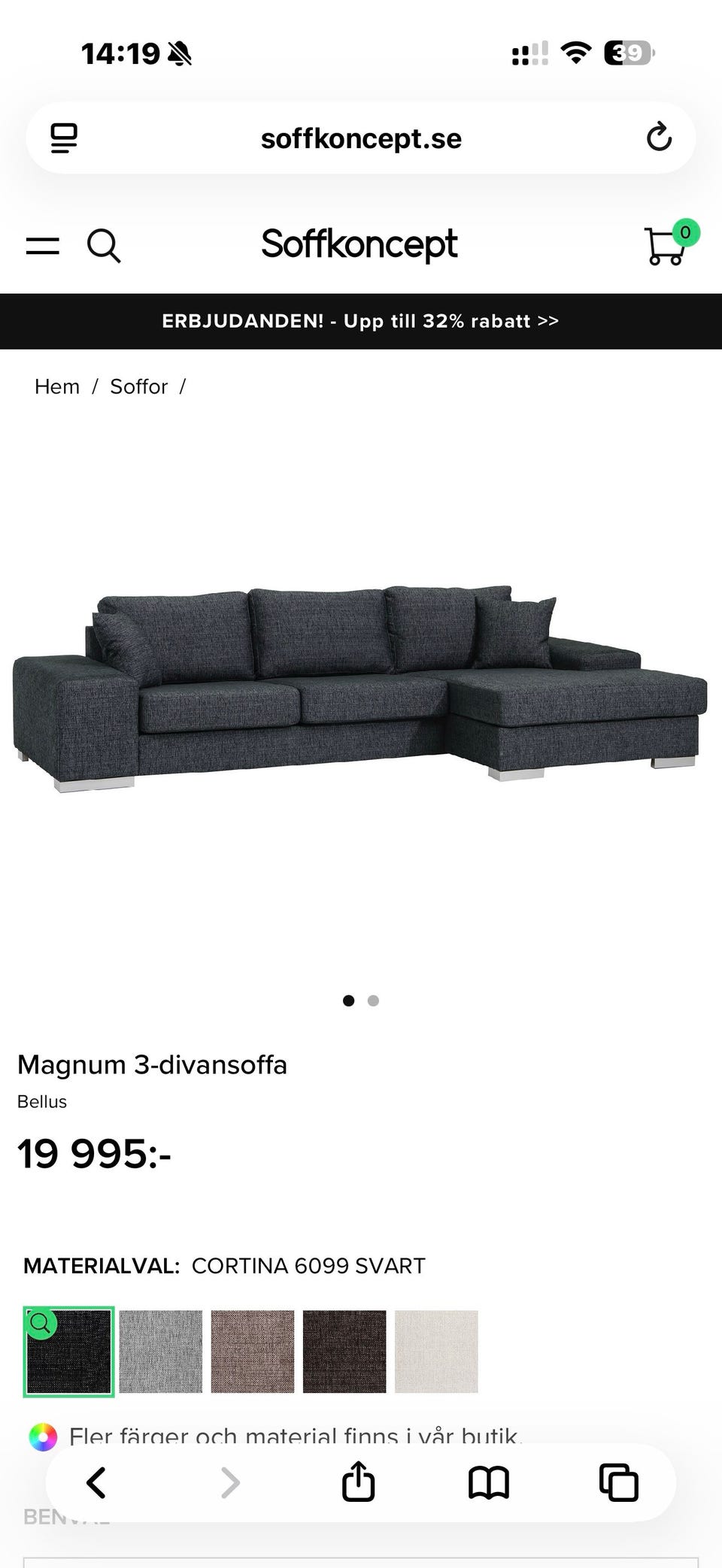Share the product page
722x1568 pixels.
point(357,1482)
